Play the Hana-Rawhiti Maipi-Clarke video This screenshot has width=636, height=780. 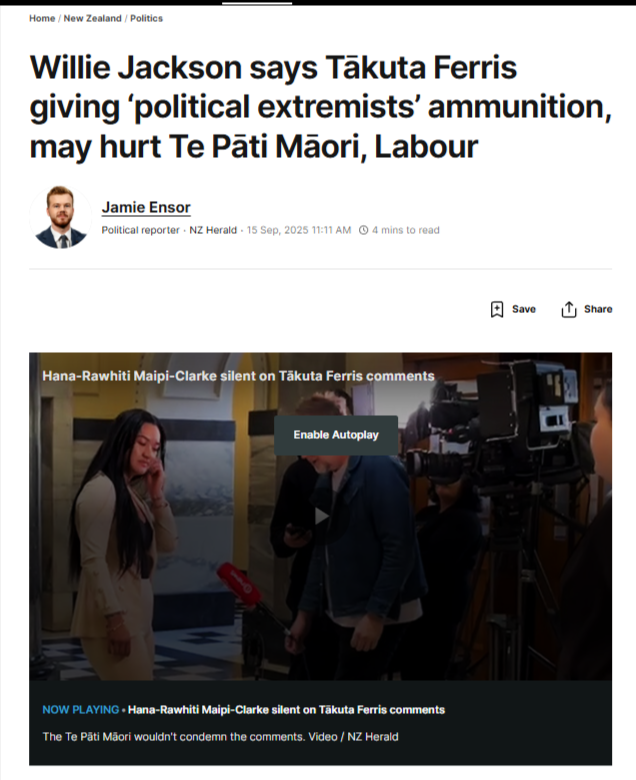click(320, 516)
